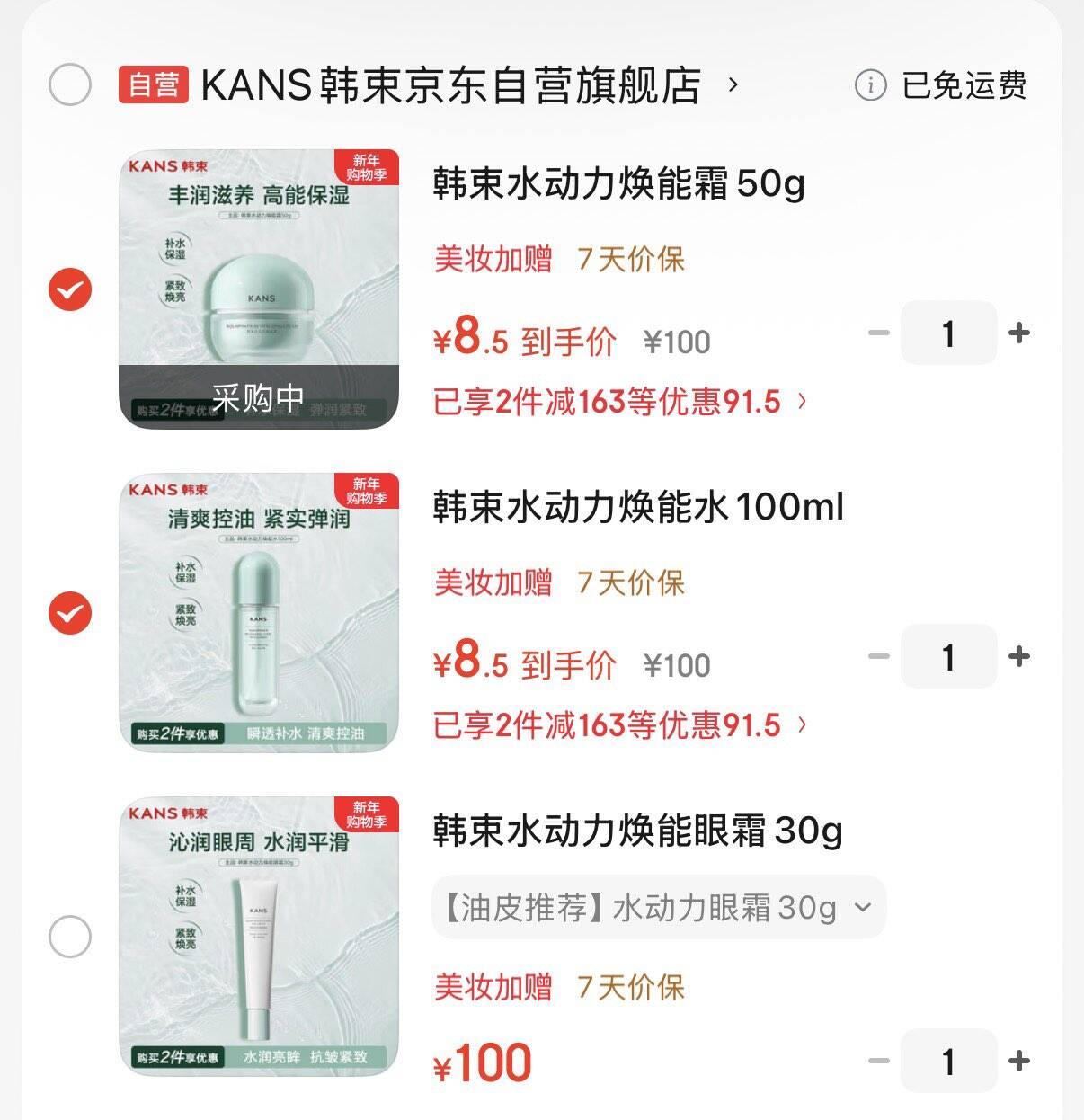
Task: Edit the quantity field for 韩束水动力焕能霜 50g
Action: pyautogui.click(x=948, y=333)
